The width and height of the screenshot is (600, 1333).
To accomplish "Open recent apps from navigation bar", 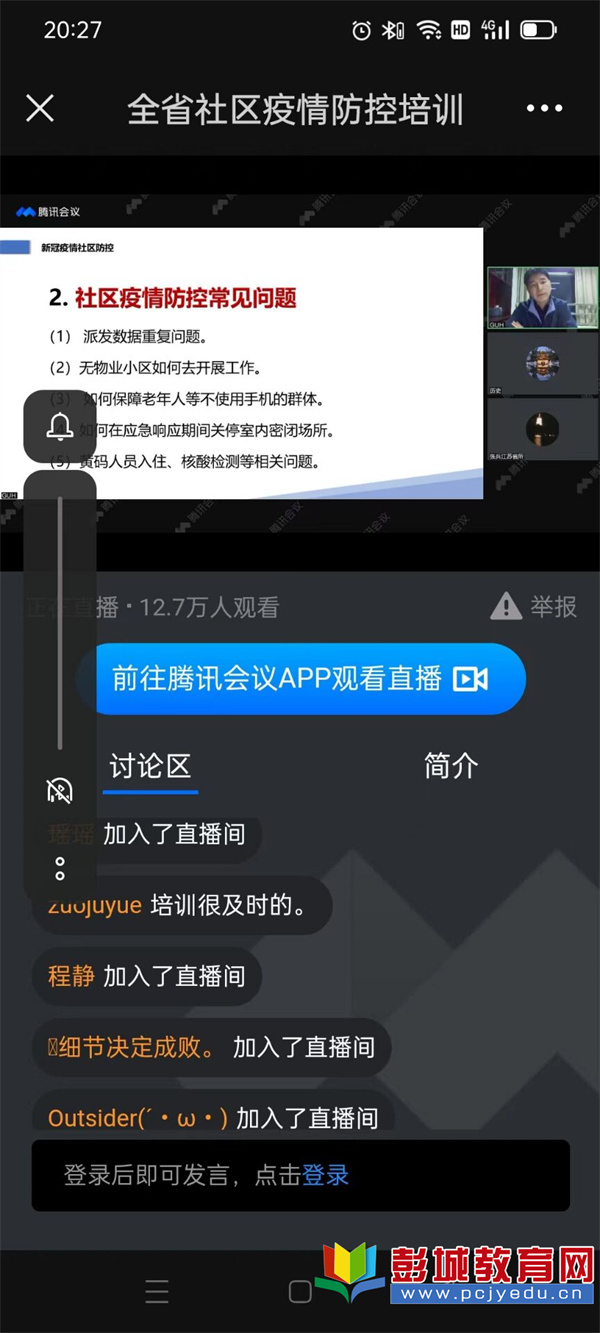I will click(157, 1291).
